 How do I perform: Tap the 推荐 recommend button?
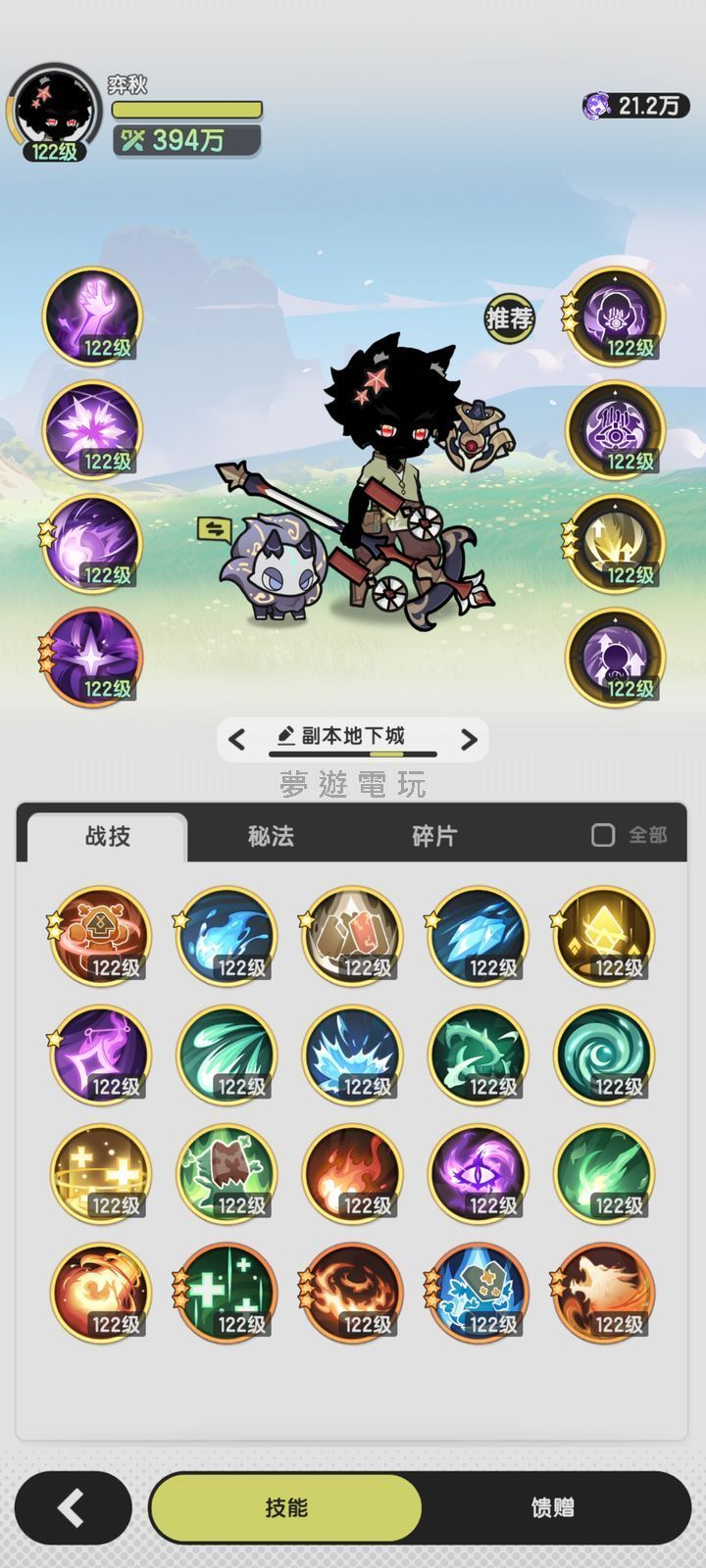pyautogui.click(x=510, y=318)
